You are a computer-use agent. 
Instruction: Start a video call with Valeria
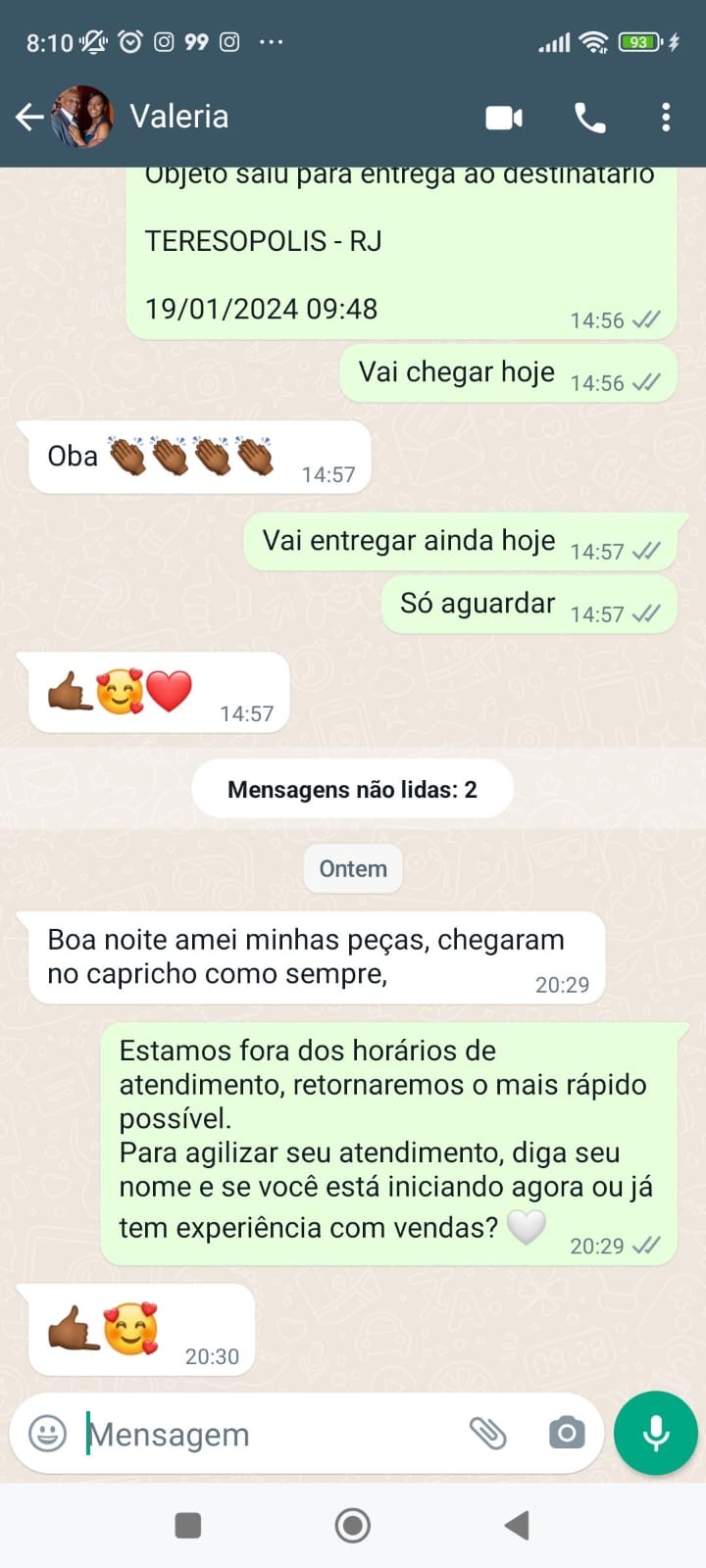pyautogui.click(x=504, y=118)
